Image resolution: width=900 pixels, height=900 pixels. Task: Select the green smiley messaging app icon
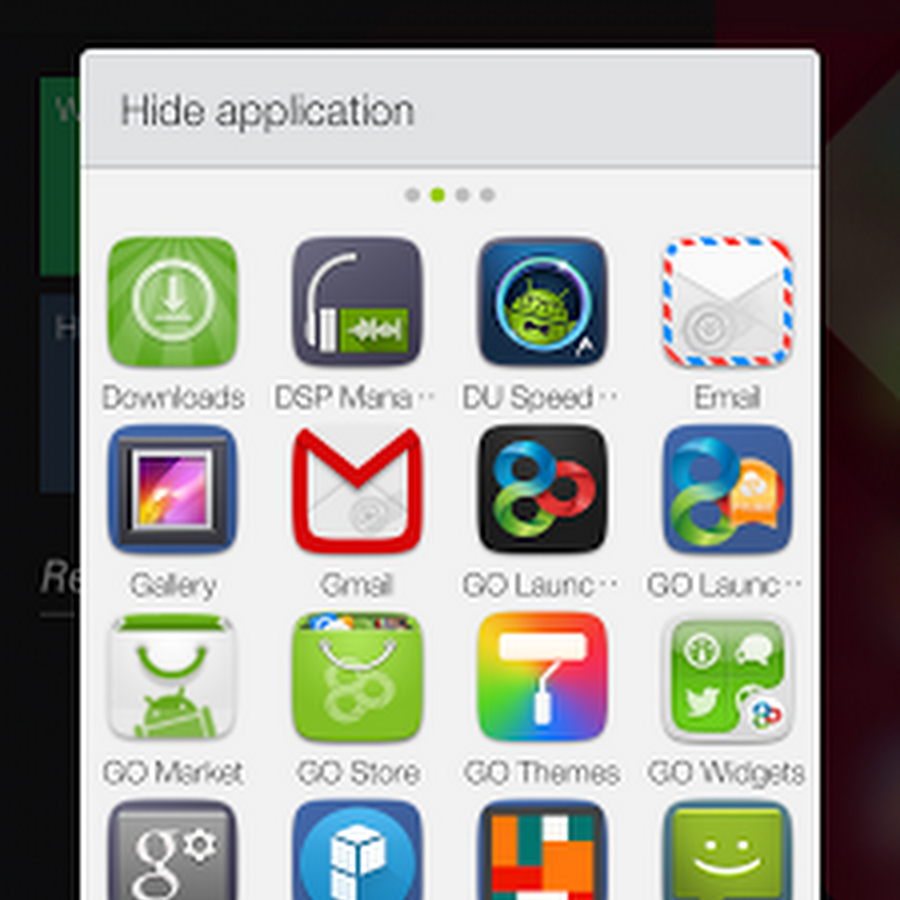727,851
